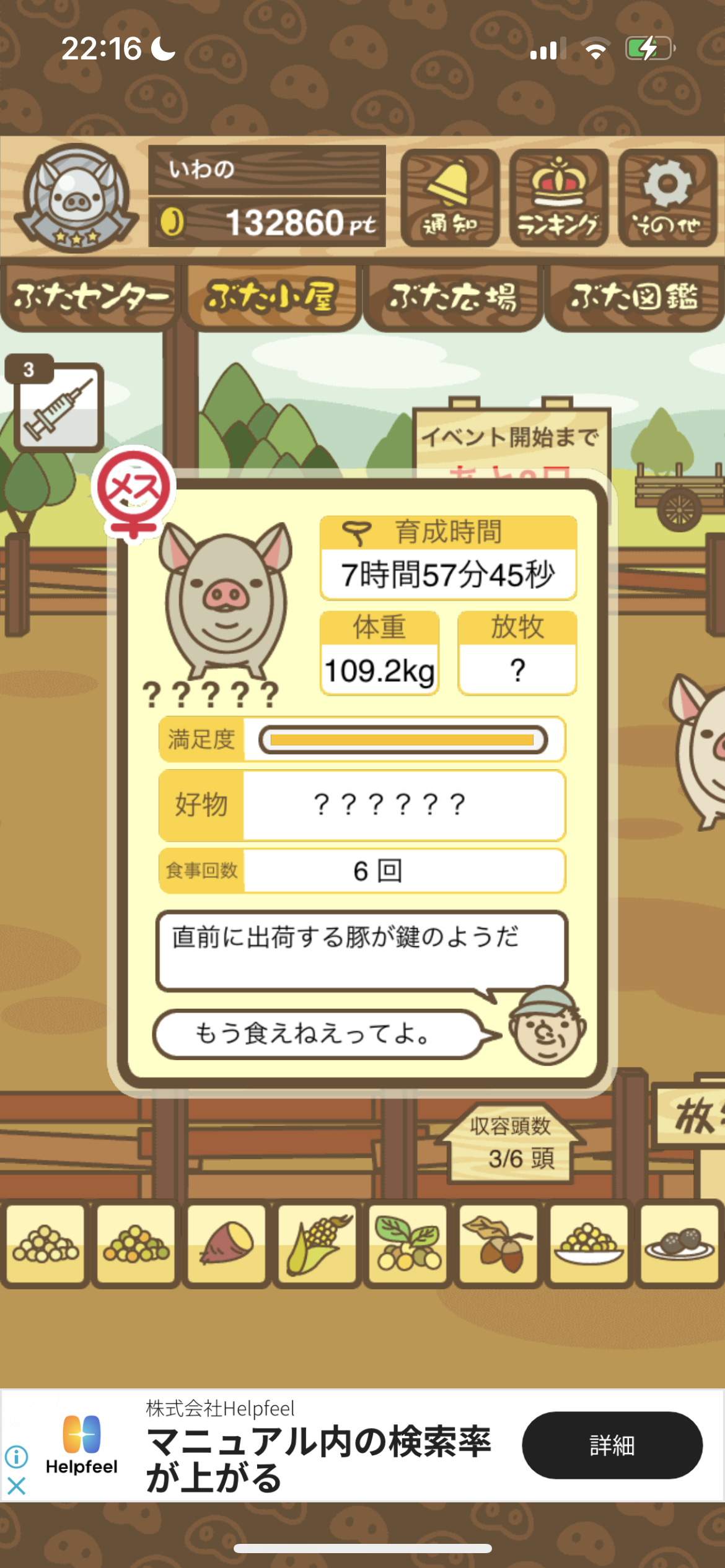725x1568 pixels.
Task: Feed the sweet potato
Action: [x=226, y=1244]
